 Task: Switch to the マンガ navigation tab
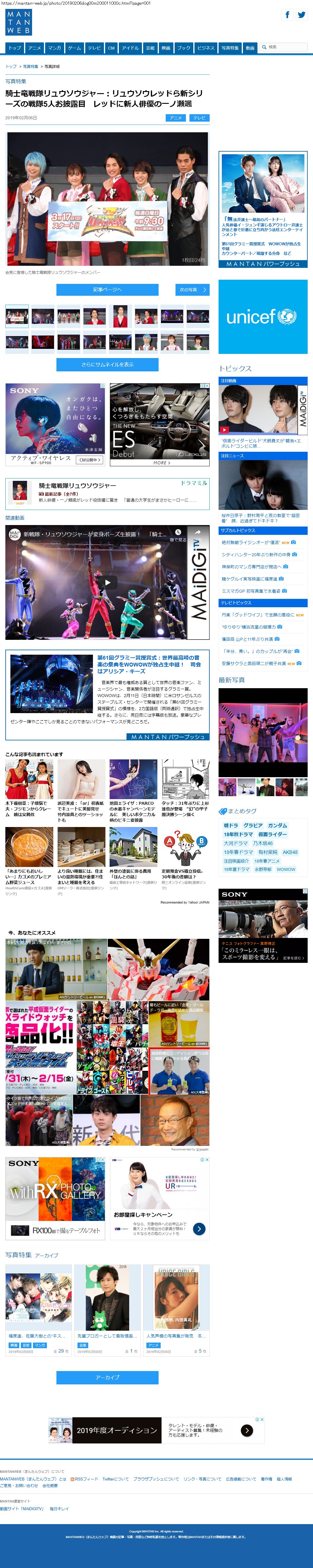point(55,47)
